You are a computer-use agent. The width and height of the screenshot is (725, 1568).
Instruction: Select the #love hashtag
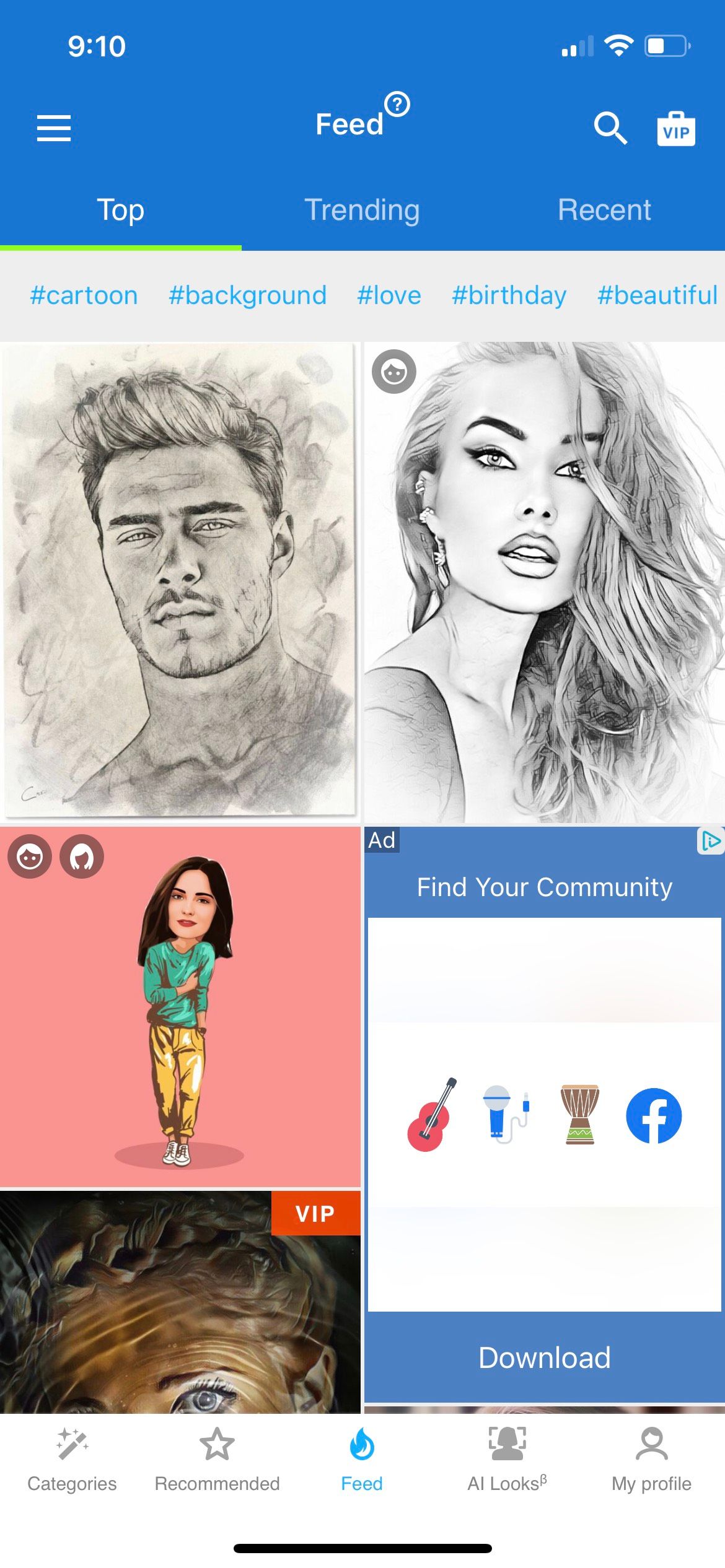(389, 295)
